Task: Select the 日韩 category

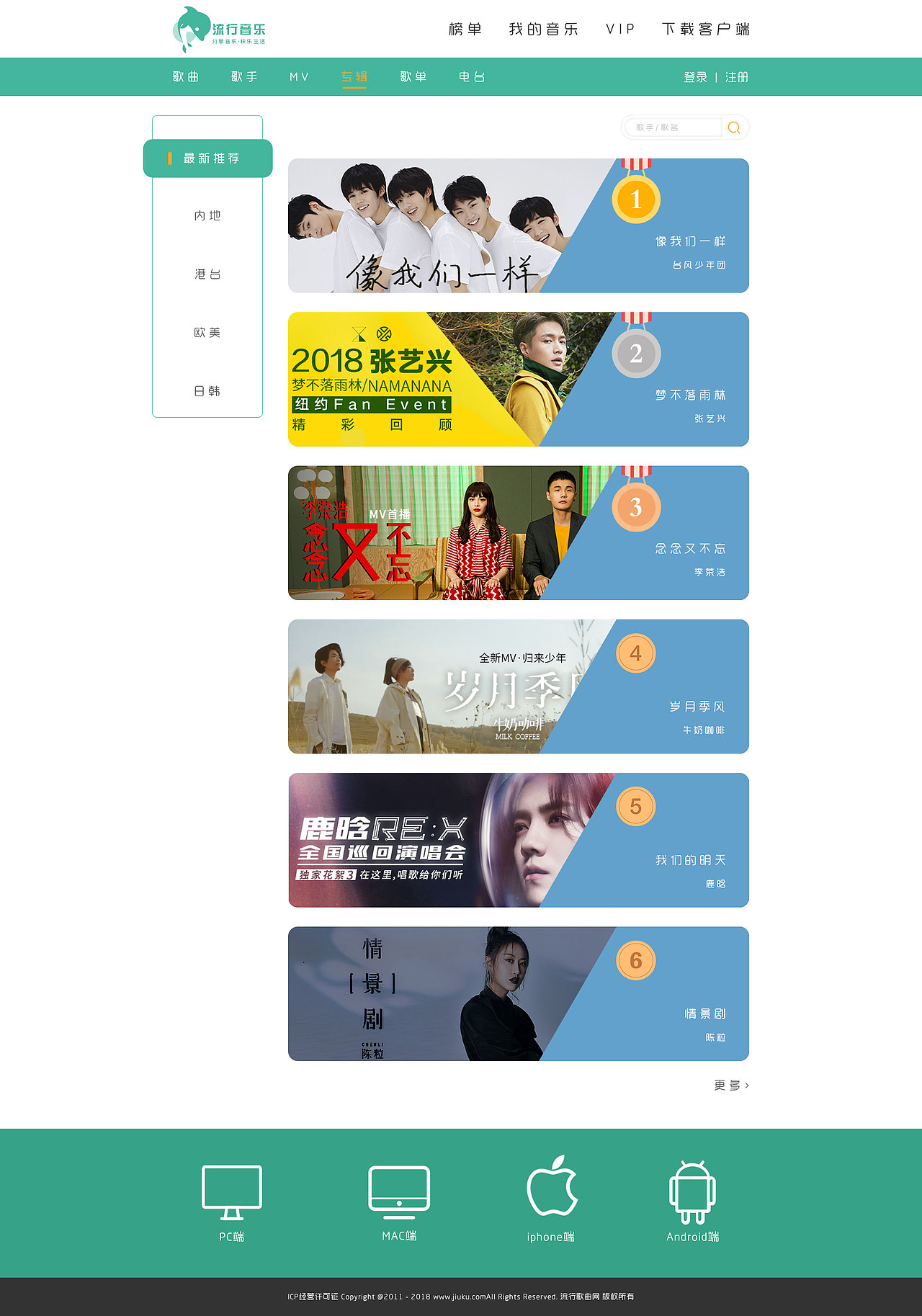Action: (207, 390)
